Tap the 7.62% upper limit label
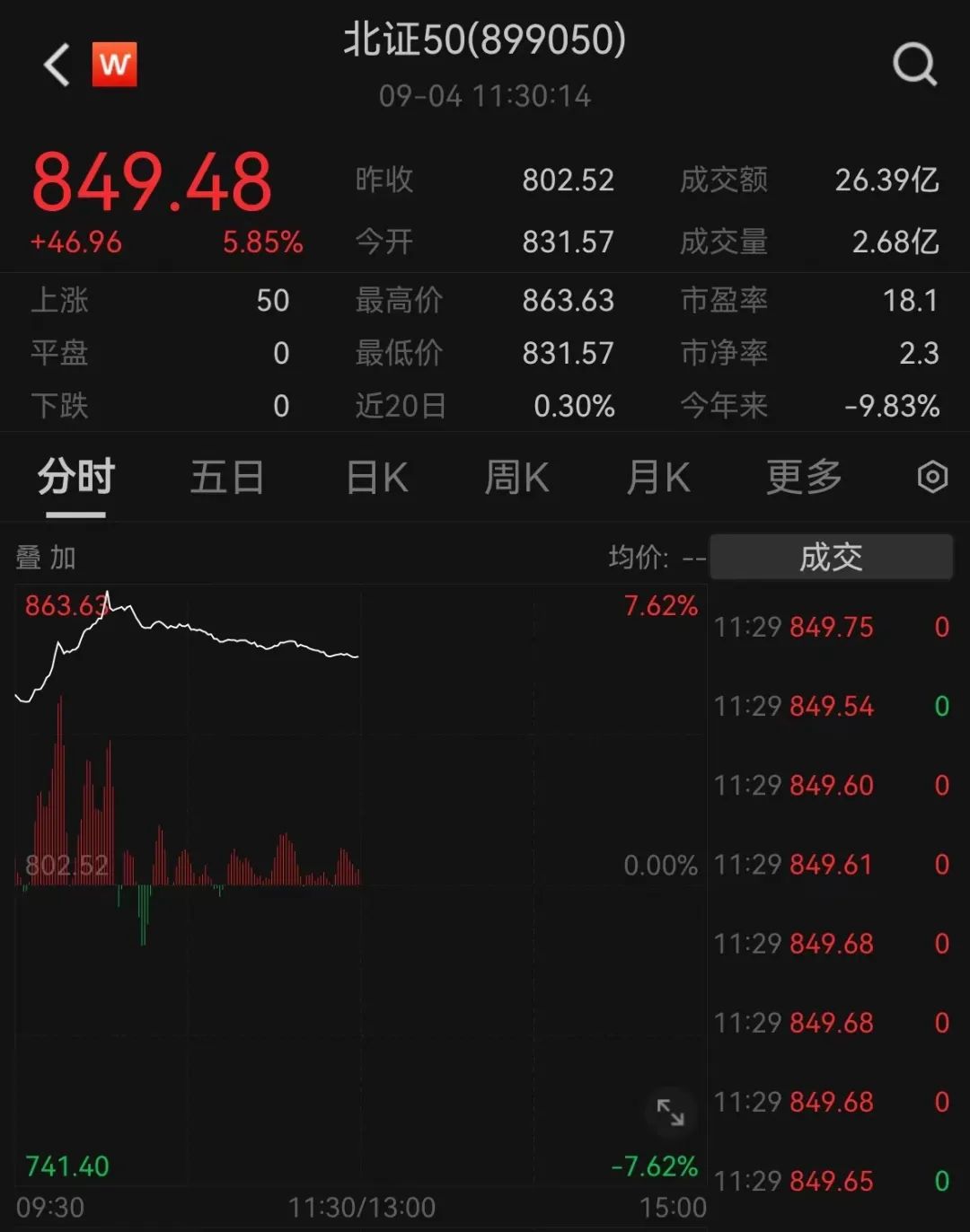The width and height of the screenshot is (970, 1232). point(662,606)
